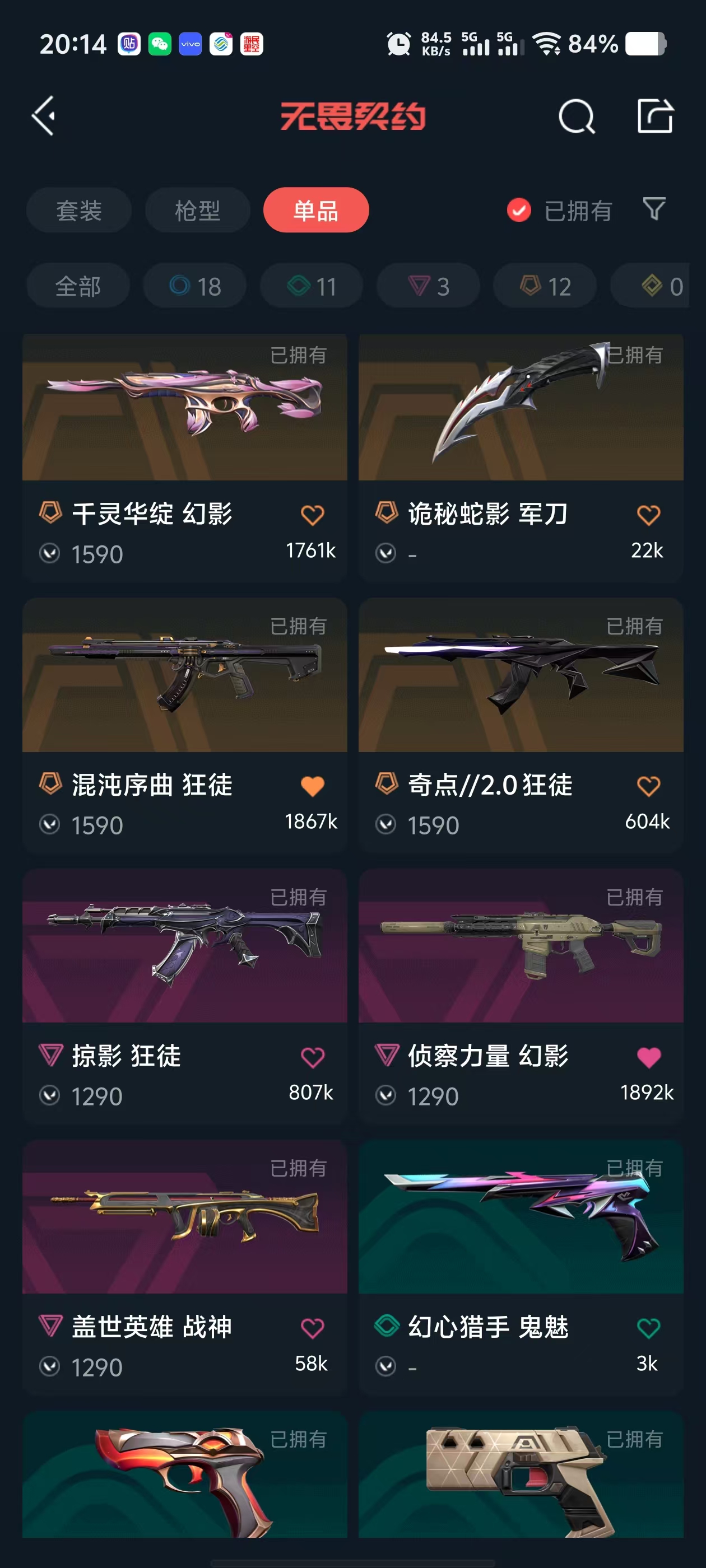Like 奇点//2.0 狂徒 with heart icon
The height and width of the screenshot is (1568, 706).
coord(648,786)
